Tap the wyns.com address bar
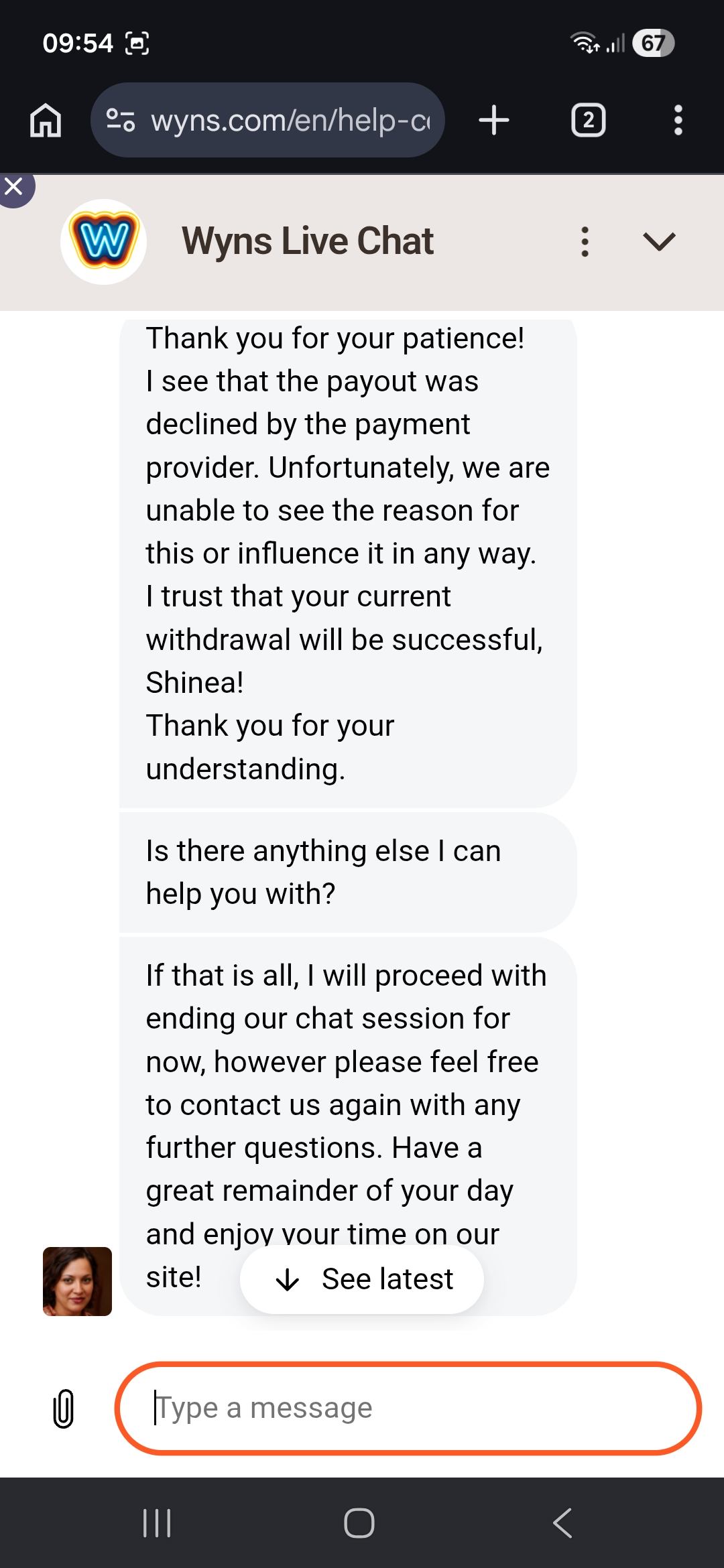The width and height of the screenshot is (724, 1568). click(267, 120)
